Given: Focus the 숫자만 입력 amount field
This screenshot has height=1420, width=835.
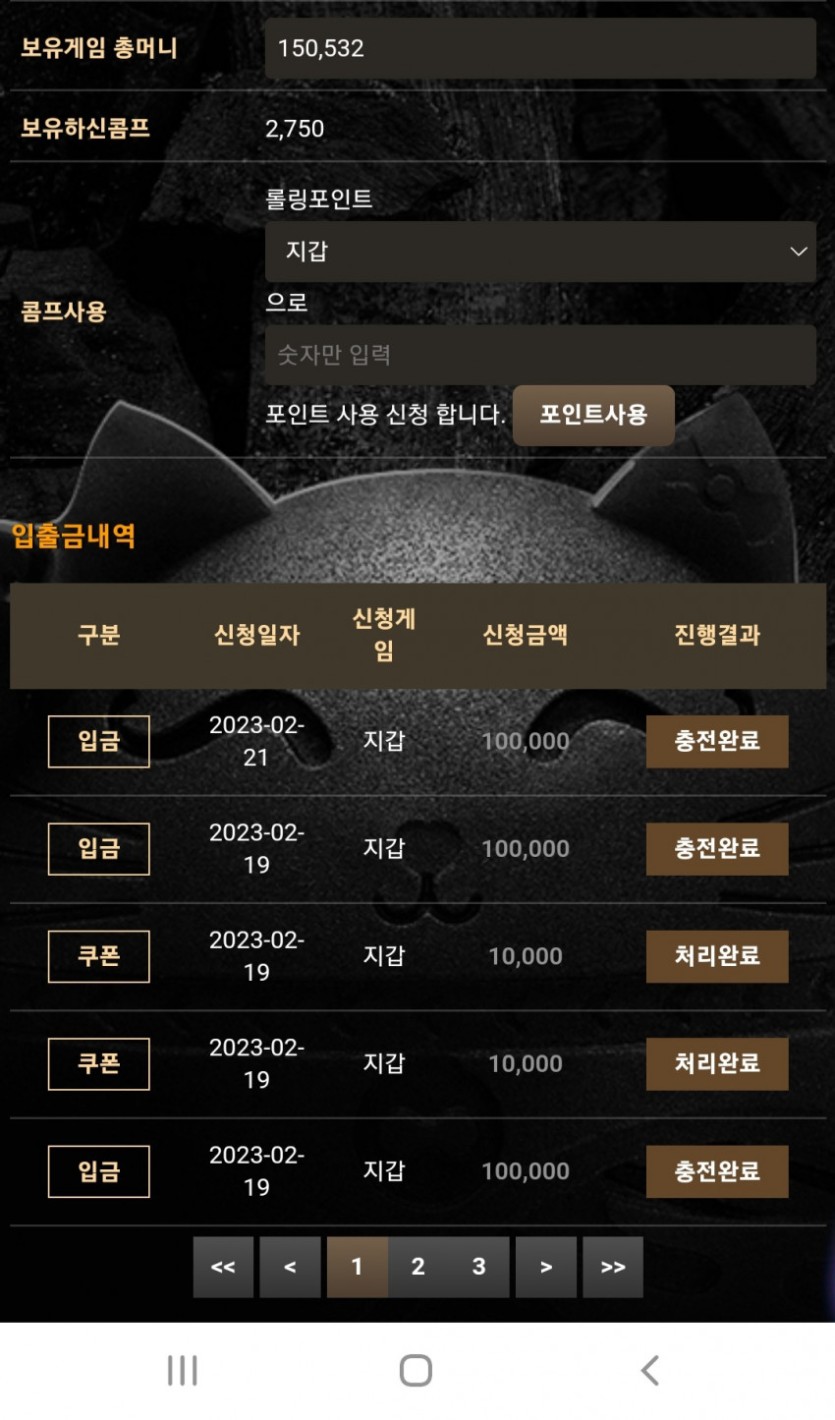Looking at the screenshot, I should [540, 355].
